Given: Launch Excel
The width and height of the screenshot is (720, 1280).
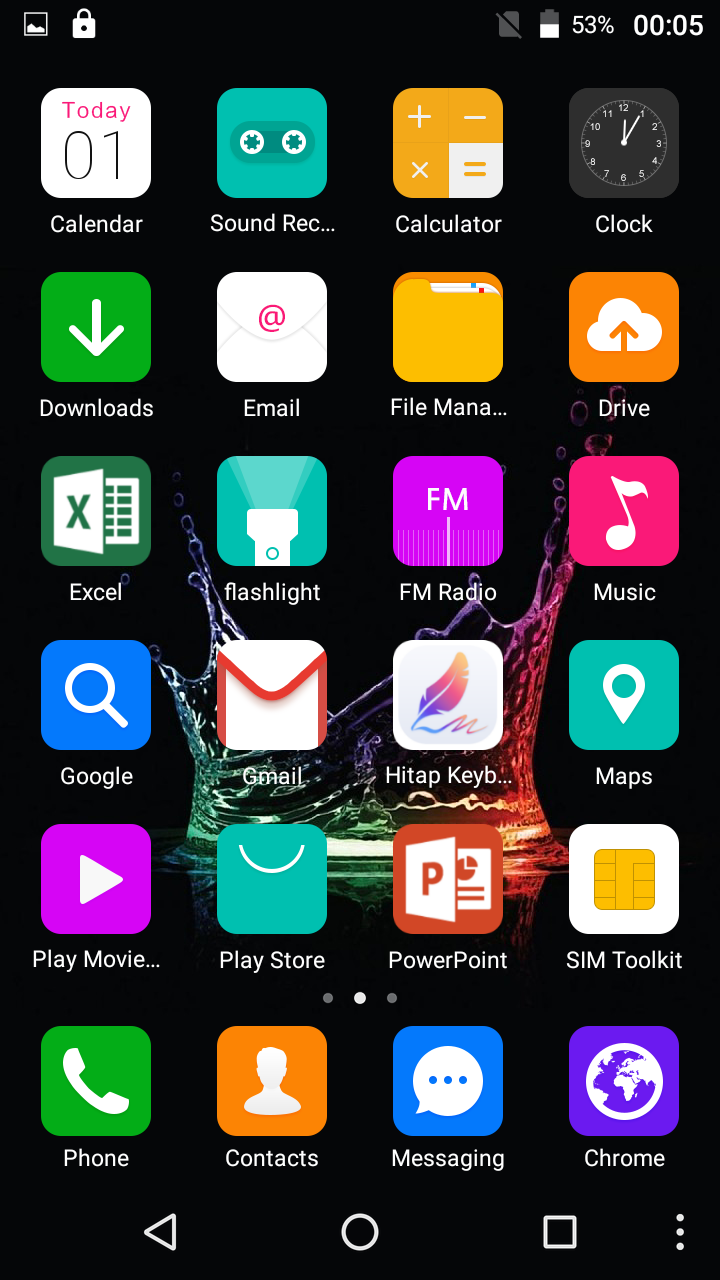Looking at the screenshot, I should tap(96, 511).
